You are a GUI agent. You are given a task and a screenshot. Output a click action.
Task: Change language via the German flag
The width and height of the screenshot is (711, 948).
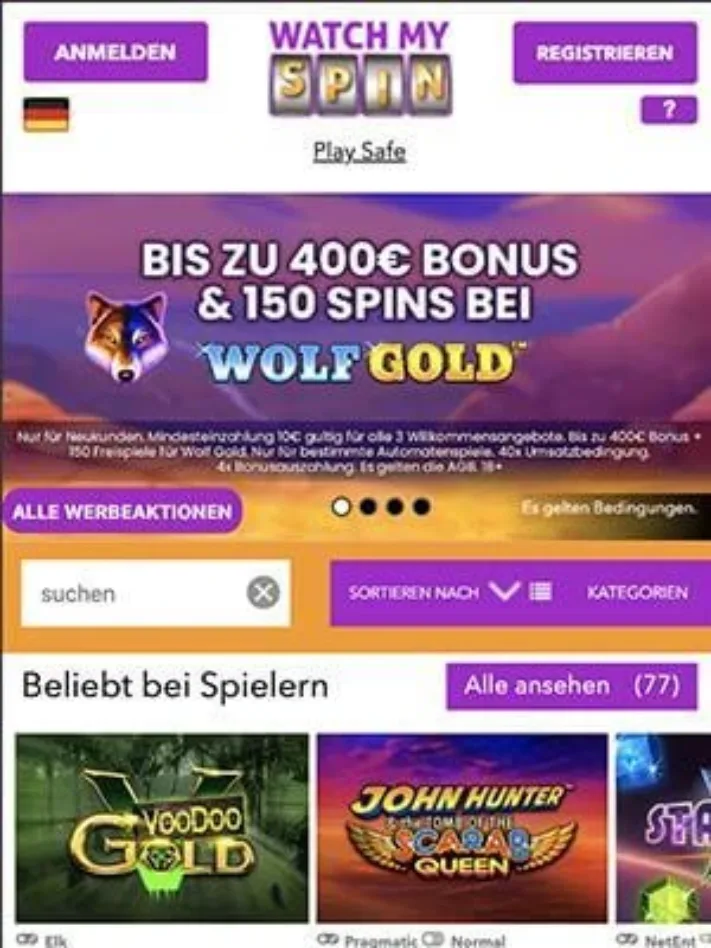pos(46,115)
